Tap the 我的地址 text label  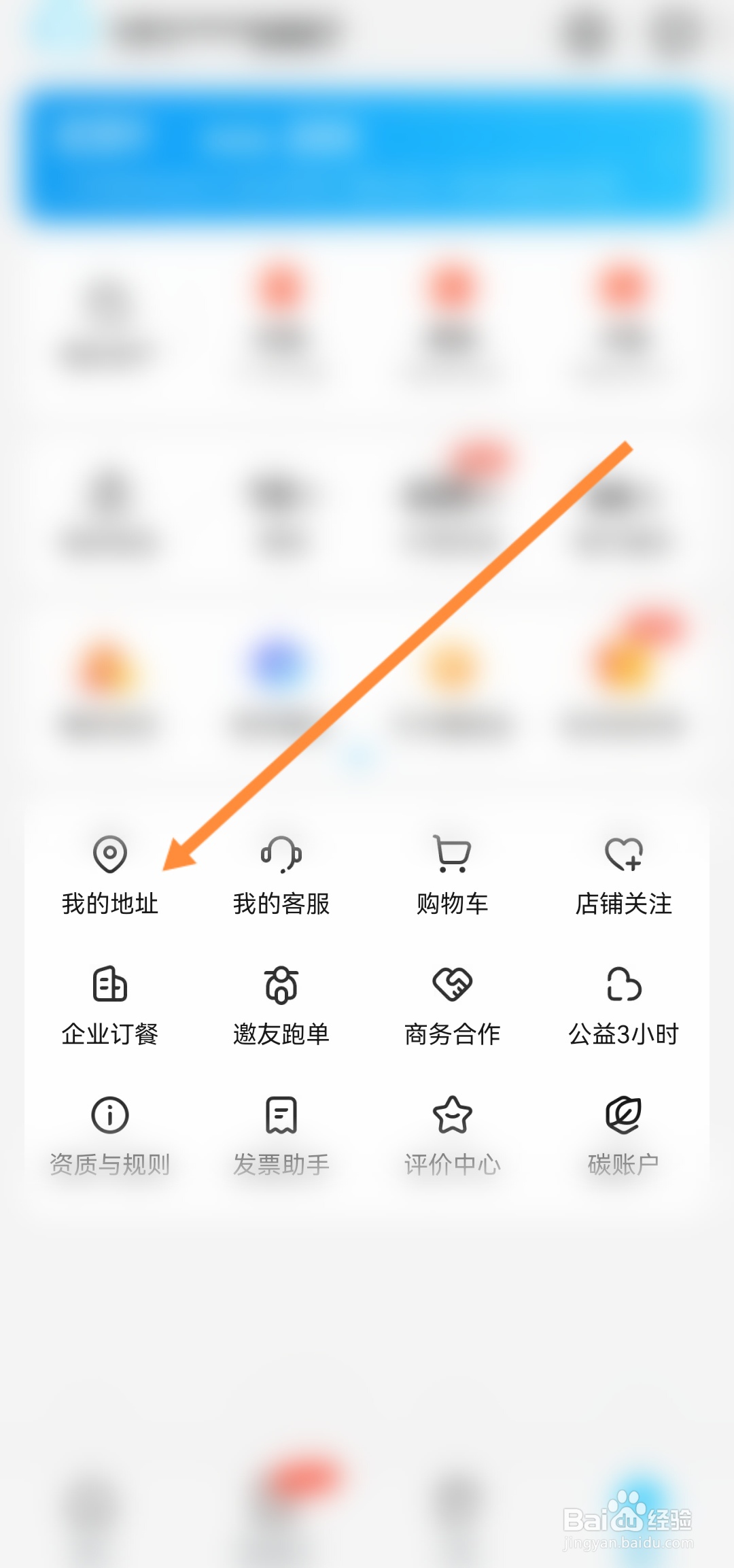pos(109,904)
